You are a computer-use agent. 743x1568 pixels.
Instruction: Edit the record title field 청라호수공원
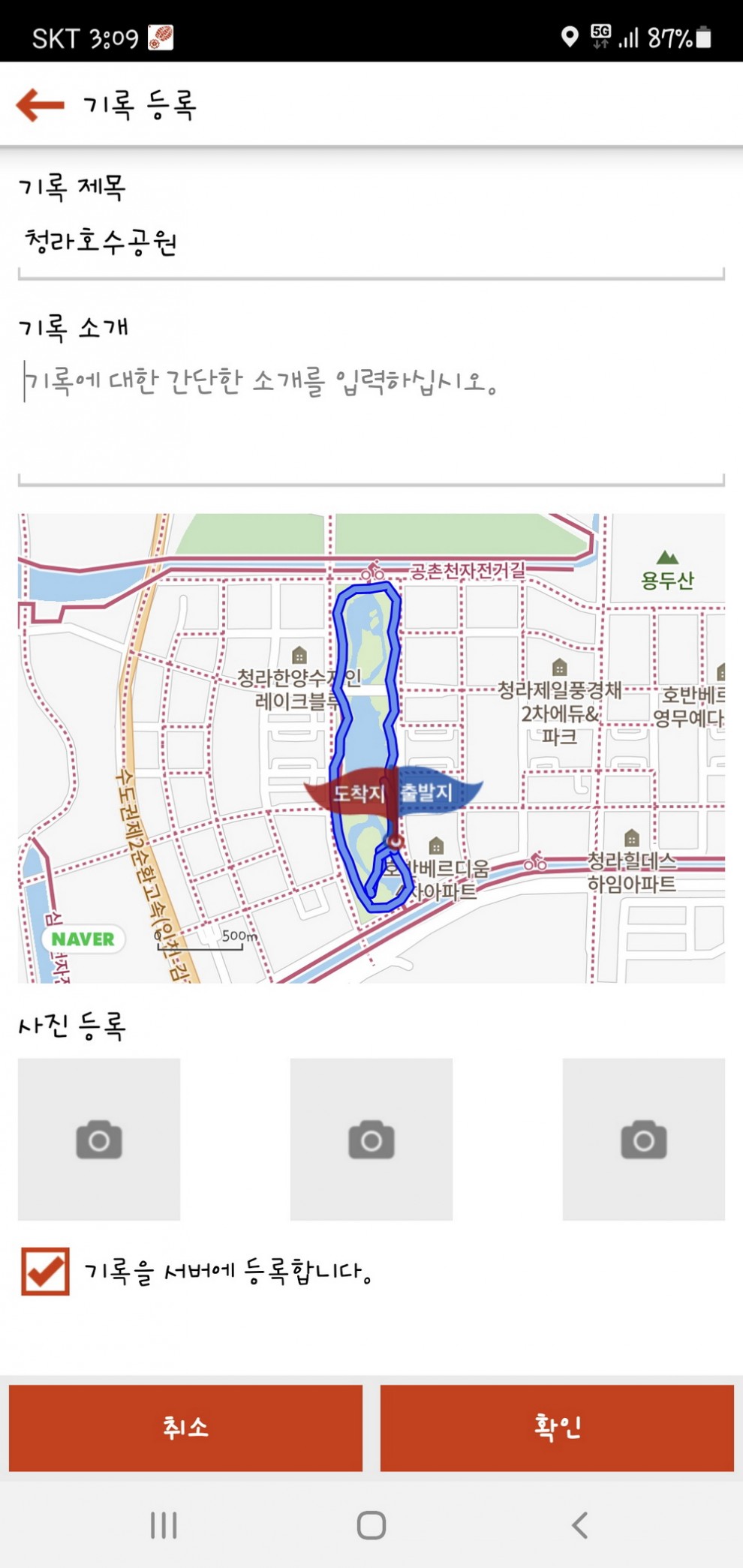371,242
